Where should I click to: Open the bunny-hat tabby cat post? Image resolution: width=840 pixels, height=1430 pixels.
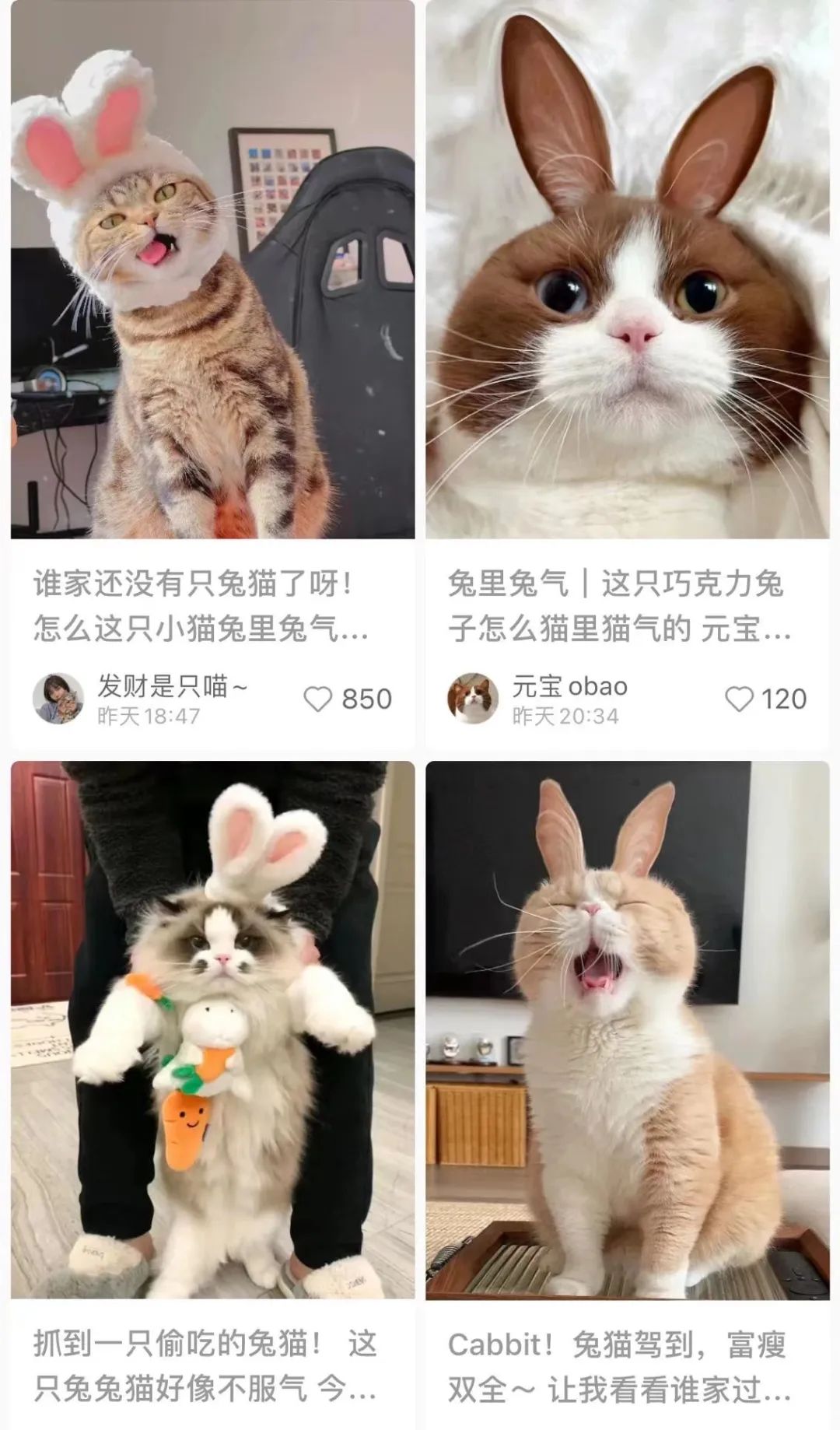click(212, 269)
